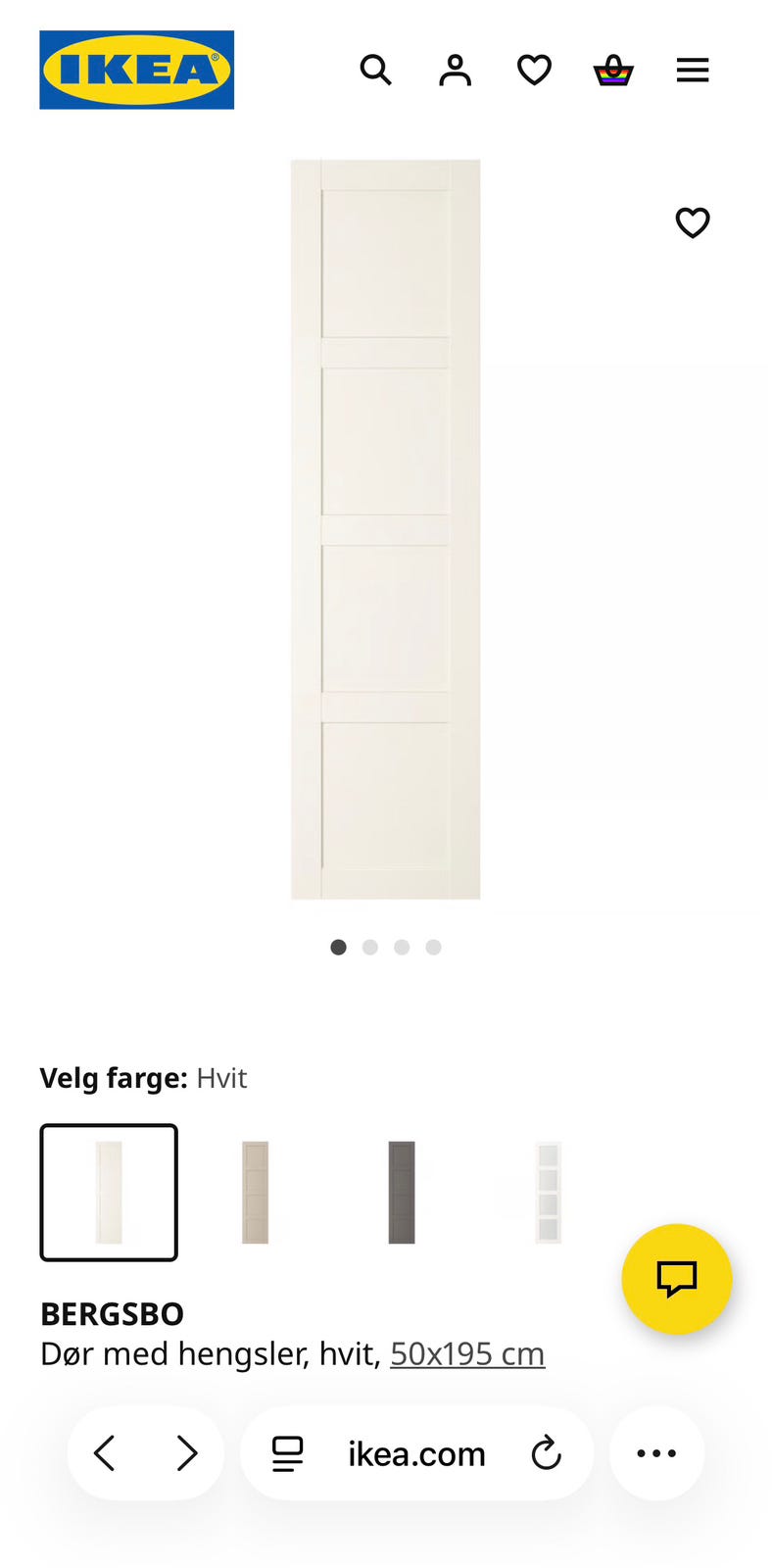Tap the 50x195 cm size link

pyautogui.click(x=467, y=1353)
